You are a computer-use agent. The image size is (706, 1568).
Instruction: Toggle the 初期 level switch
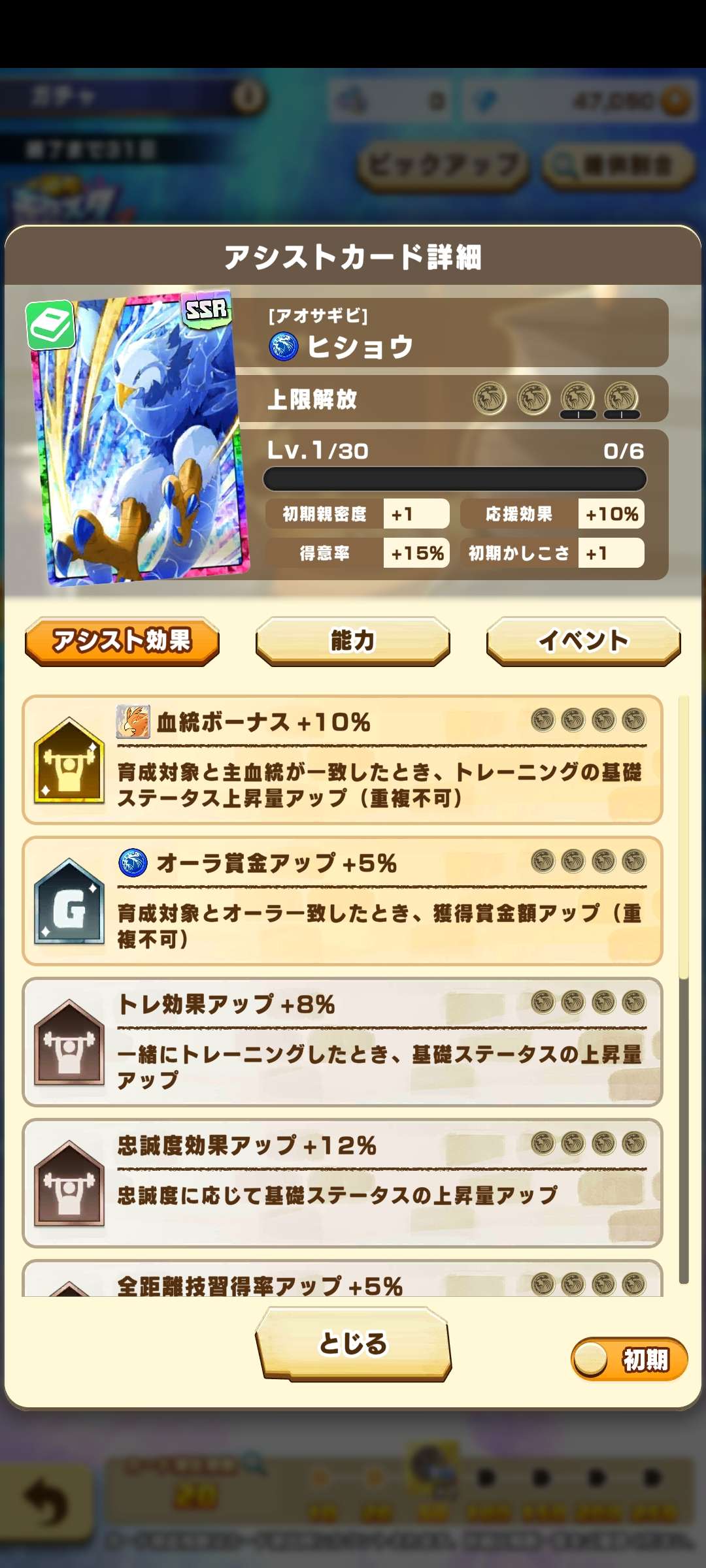[629, 1360]
